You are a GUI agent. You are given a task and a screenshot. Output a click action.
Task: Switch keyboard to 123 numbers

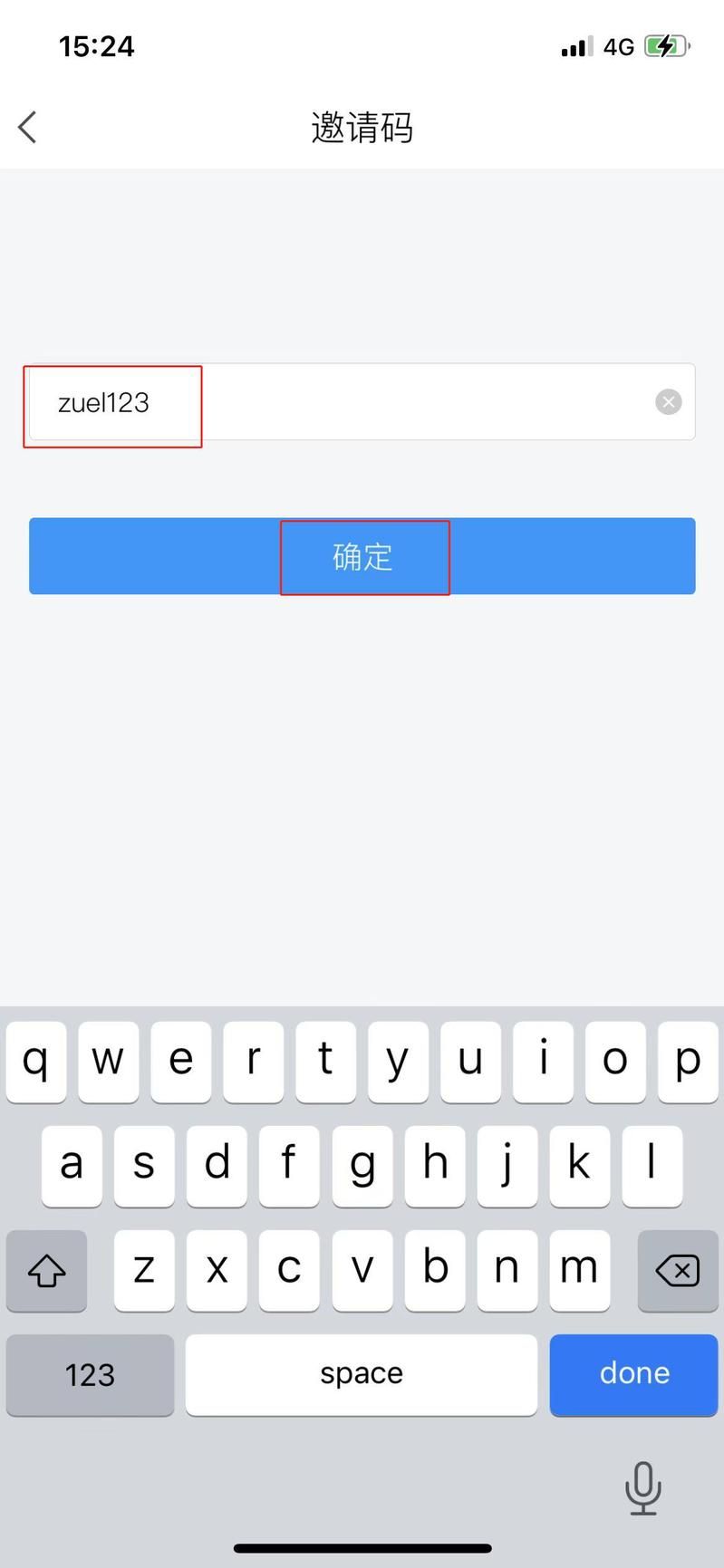tap(90, 1374)
